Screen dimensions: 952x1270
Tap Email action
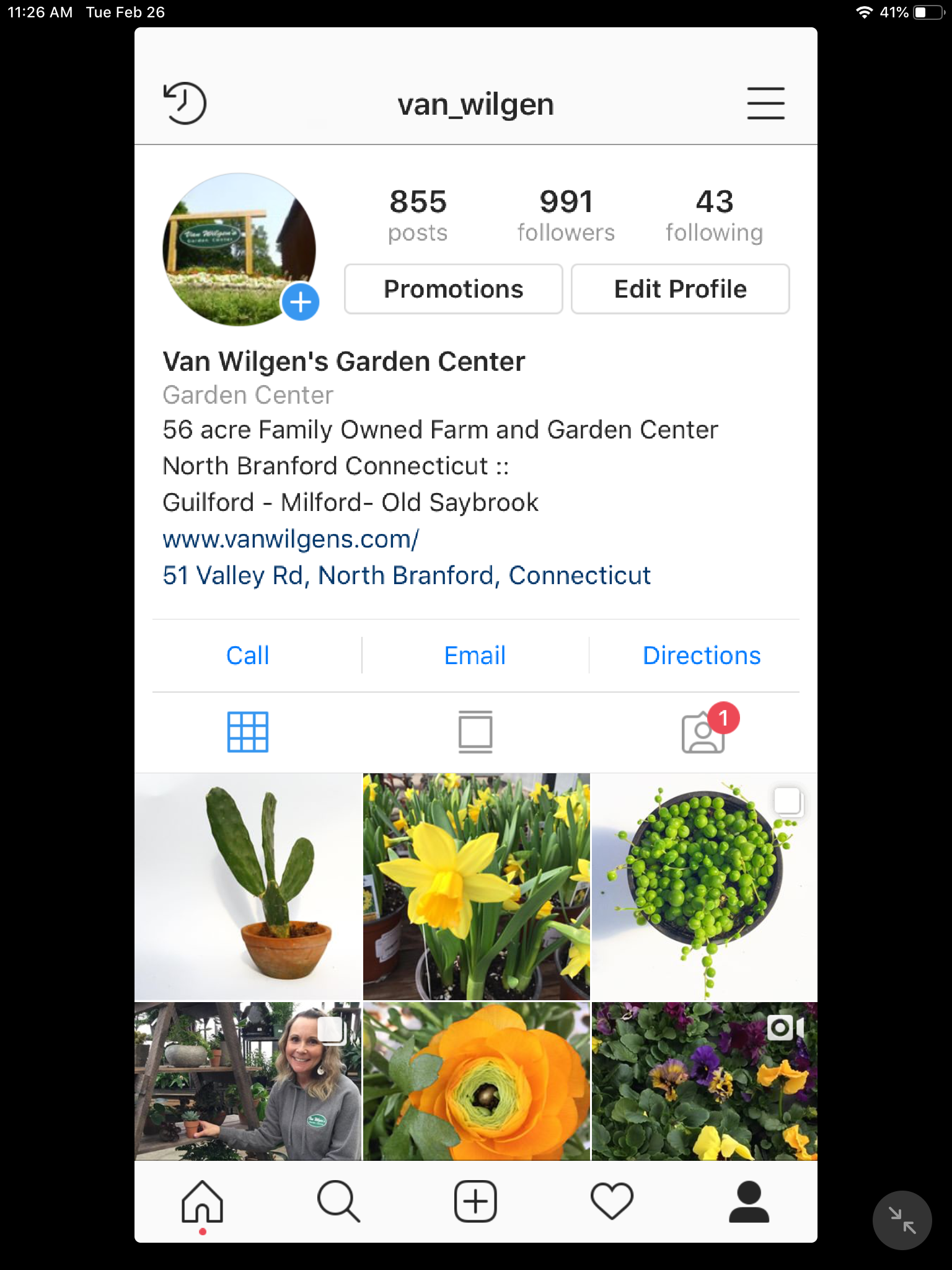(x=475, y=655)
